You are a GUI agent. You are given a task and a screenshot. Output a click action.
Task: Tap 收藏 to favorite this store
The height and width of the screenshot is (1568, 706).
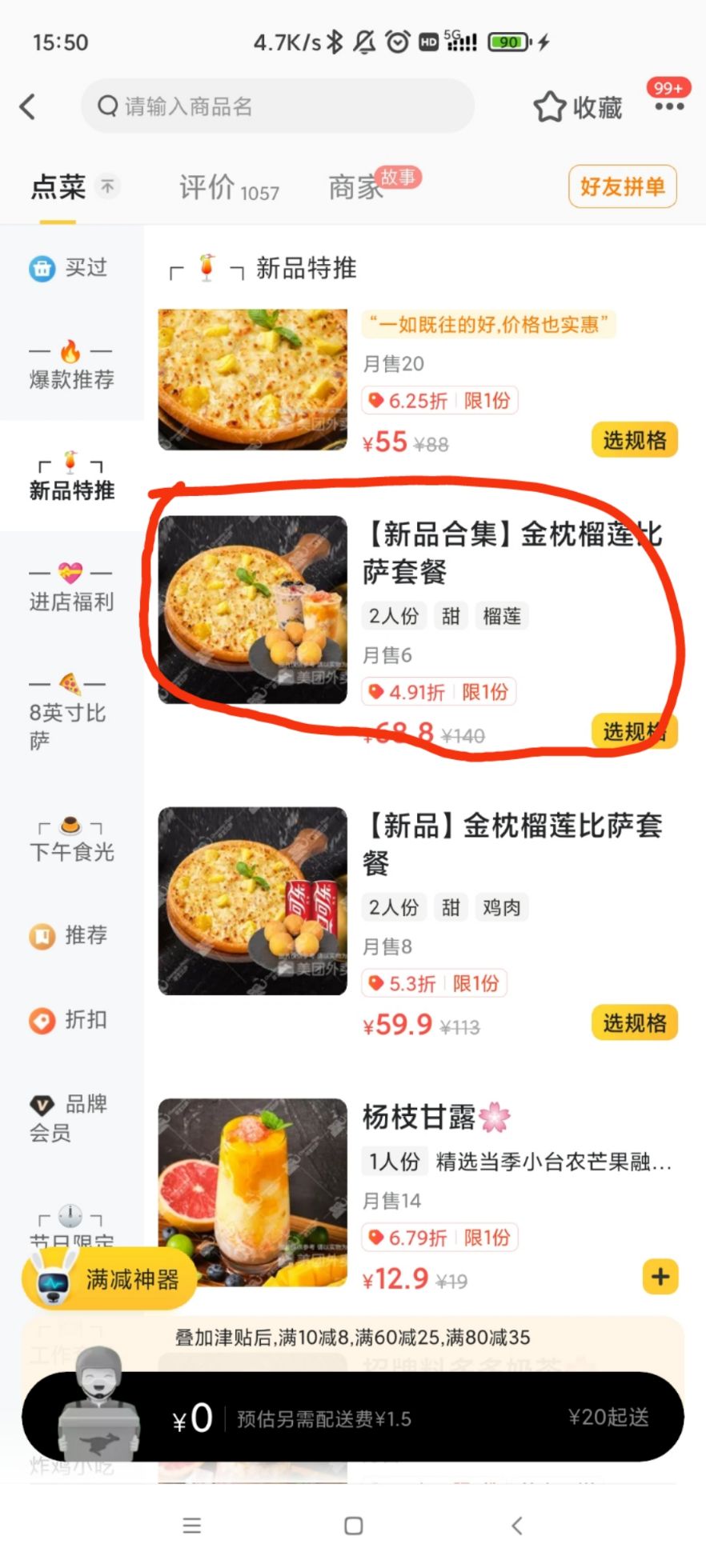pos(578,107)
